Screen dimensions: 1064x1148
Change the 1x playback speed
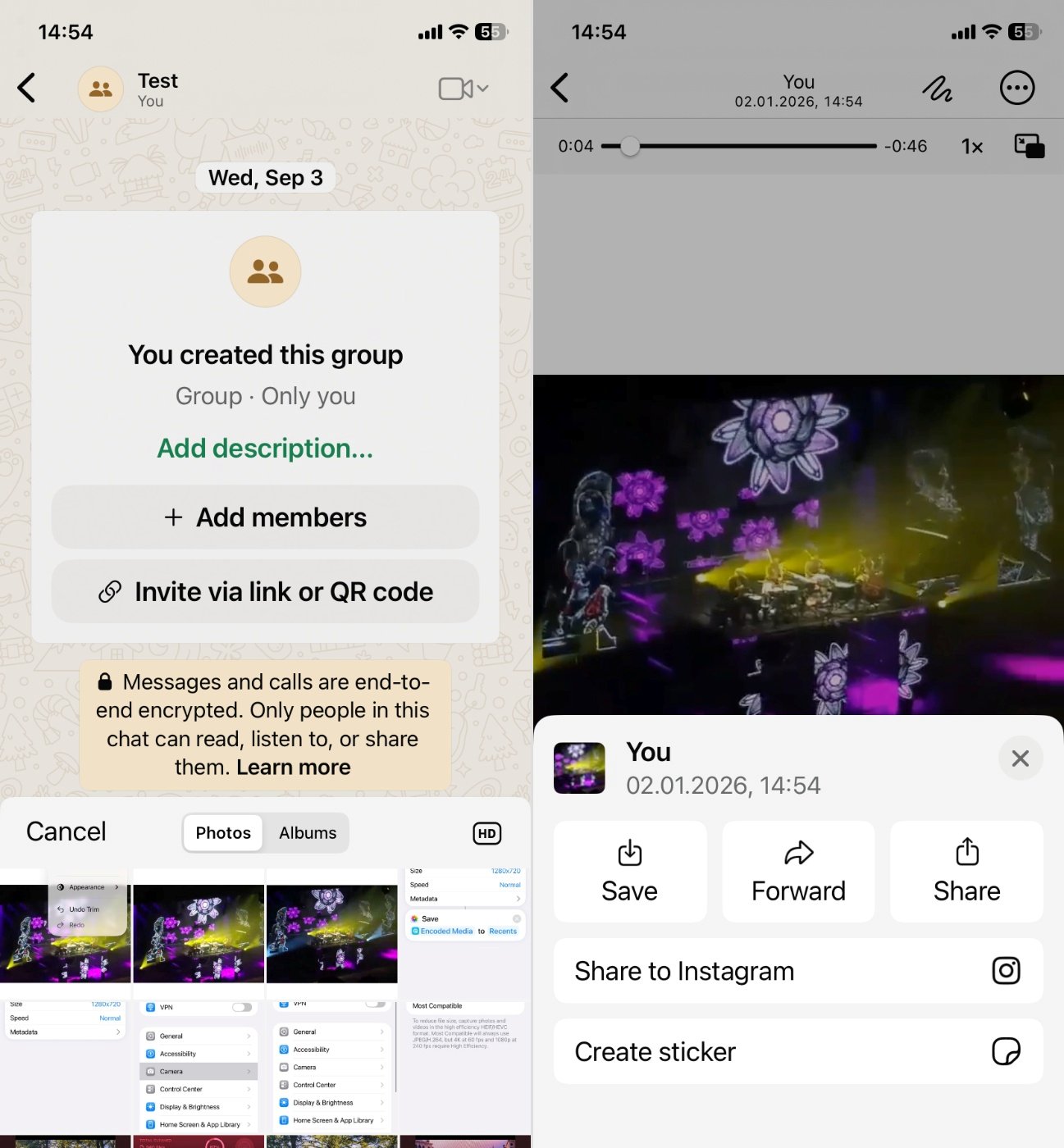tap(972, 147)
